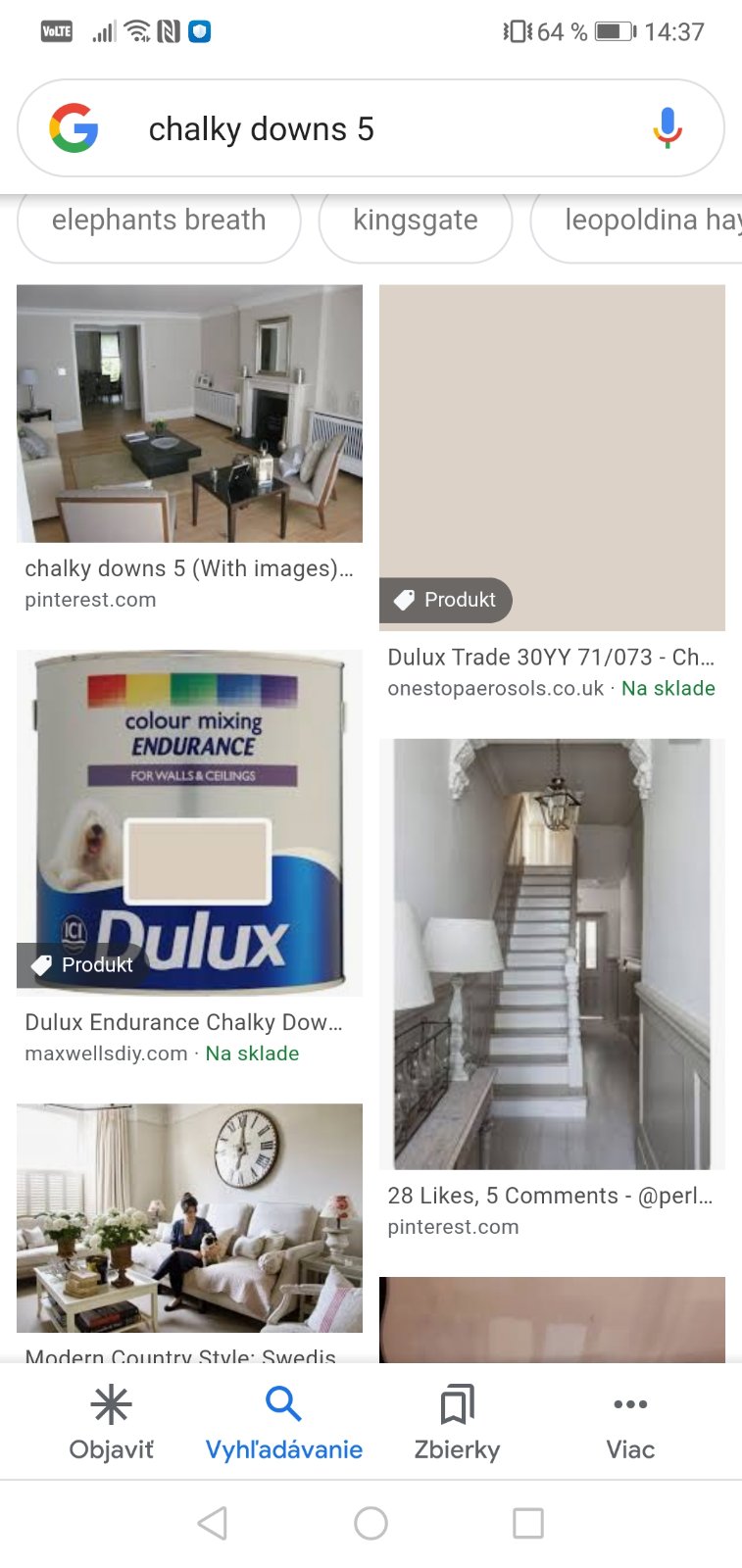This screenshot has height=1568, width=742.
Task: Open the Modern Country Style image result
Action: 189,1218
